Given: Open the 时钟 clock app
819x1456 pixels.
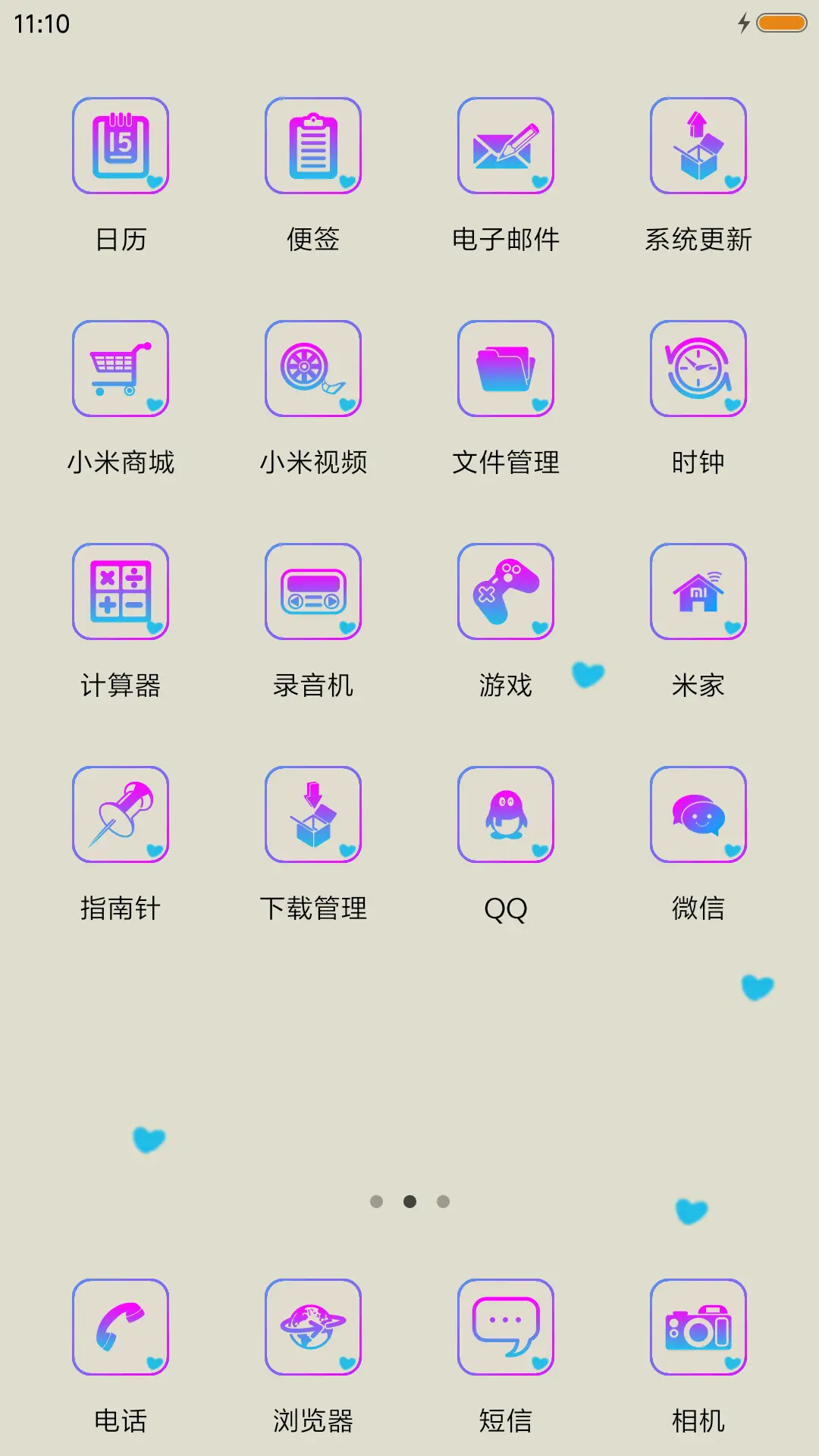Looking at the screenshot, I should (698, 369).
